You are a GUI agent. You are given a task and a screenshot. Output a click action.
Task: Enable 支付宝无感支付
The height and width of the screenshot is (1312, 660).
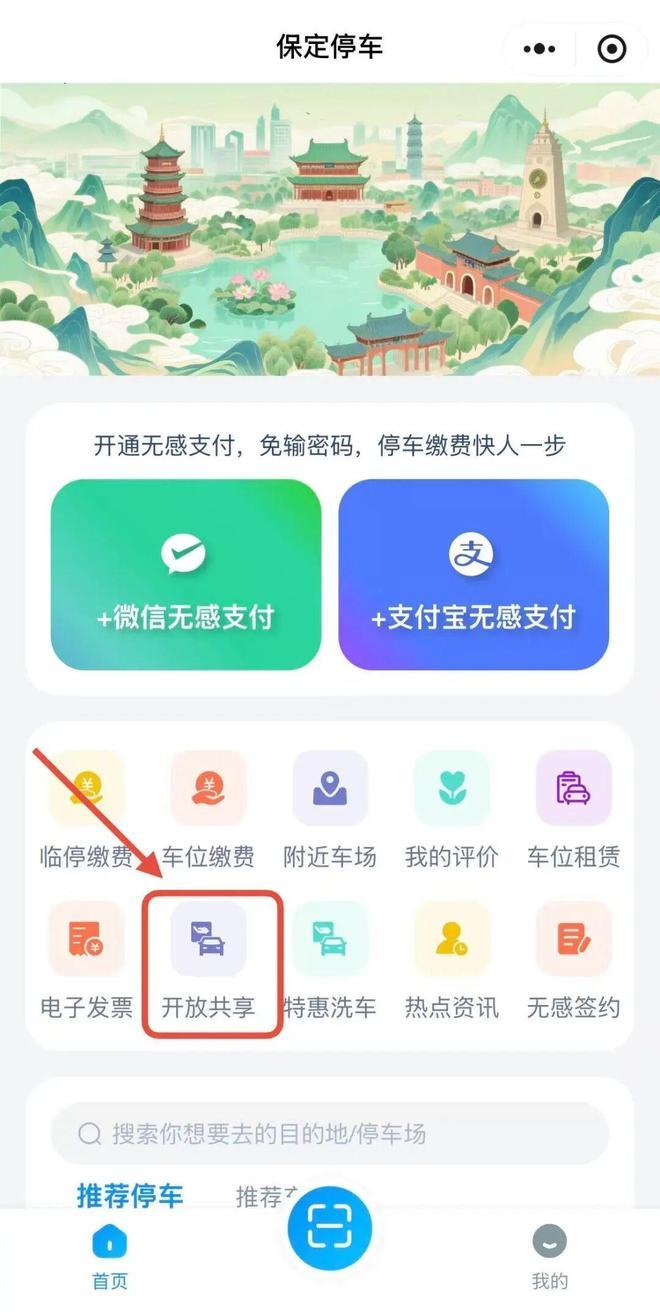pos(474,574)
